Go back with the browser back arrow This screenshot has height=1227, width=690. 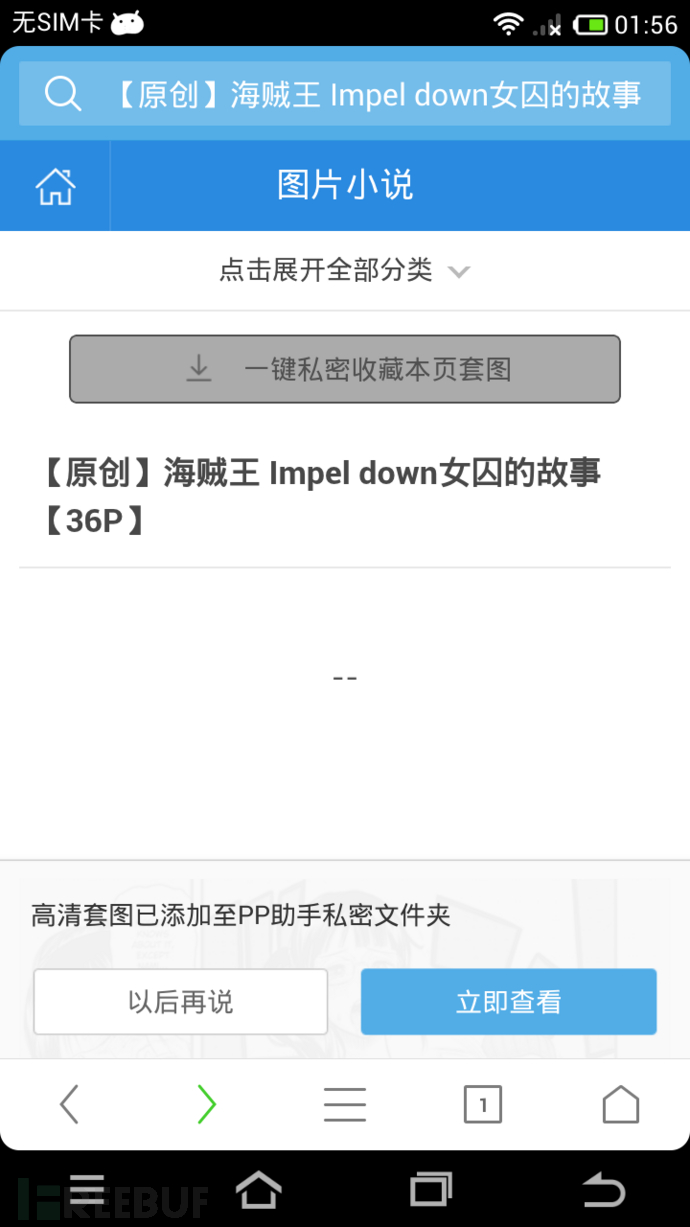[x=69, y=1105]
